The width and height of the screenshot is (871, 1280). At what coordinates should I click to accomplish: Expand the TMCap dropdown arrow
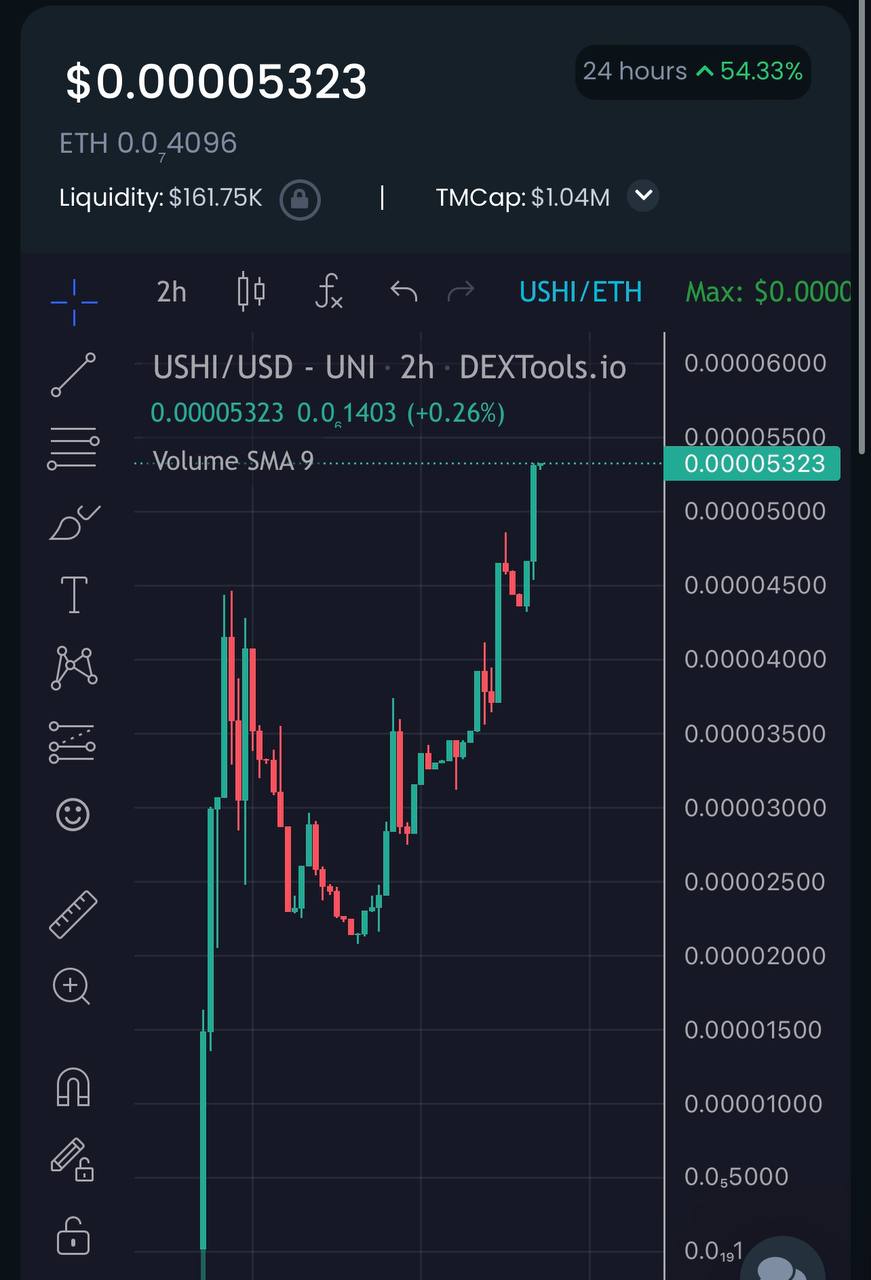pyautogui.click(x=643, y=196)
